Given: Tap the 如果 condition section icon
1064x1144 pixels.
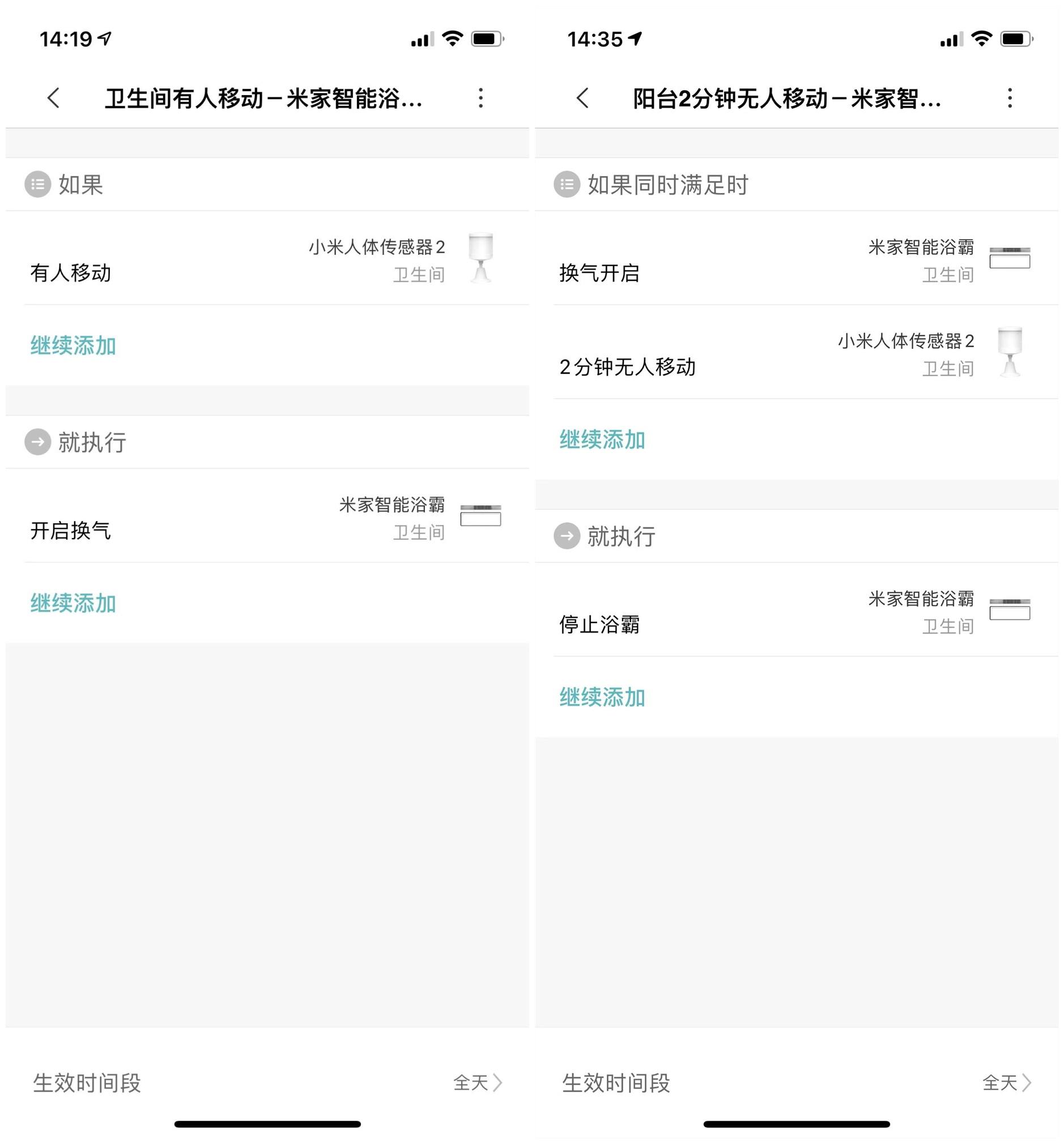Looking at the screenshot, I should tap(37, 185).
